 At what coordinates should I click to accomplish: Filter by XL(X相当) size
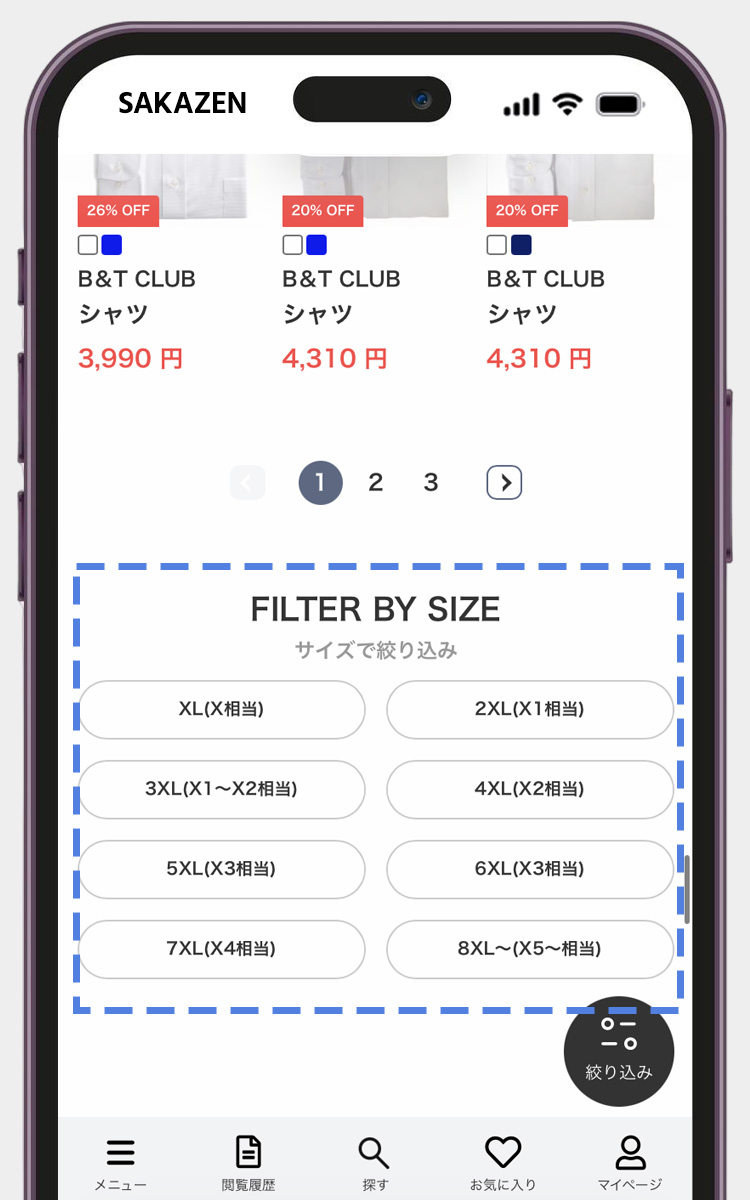(221, 709)
